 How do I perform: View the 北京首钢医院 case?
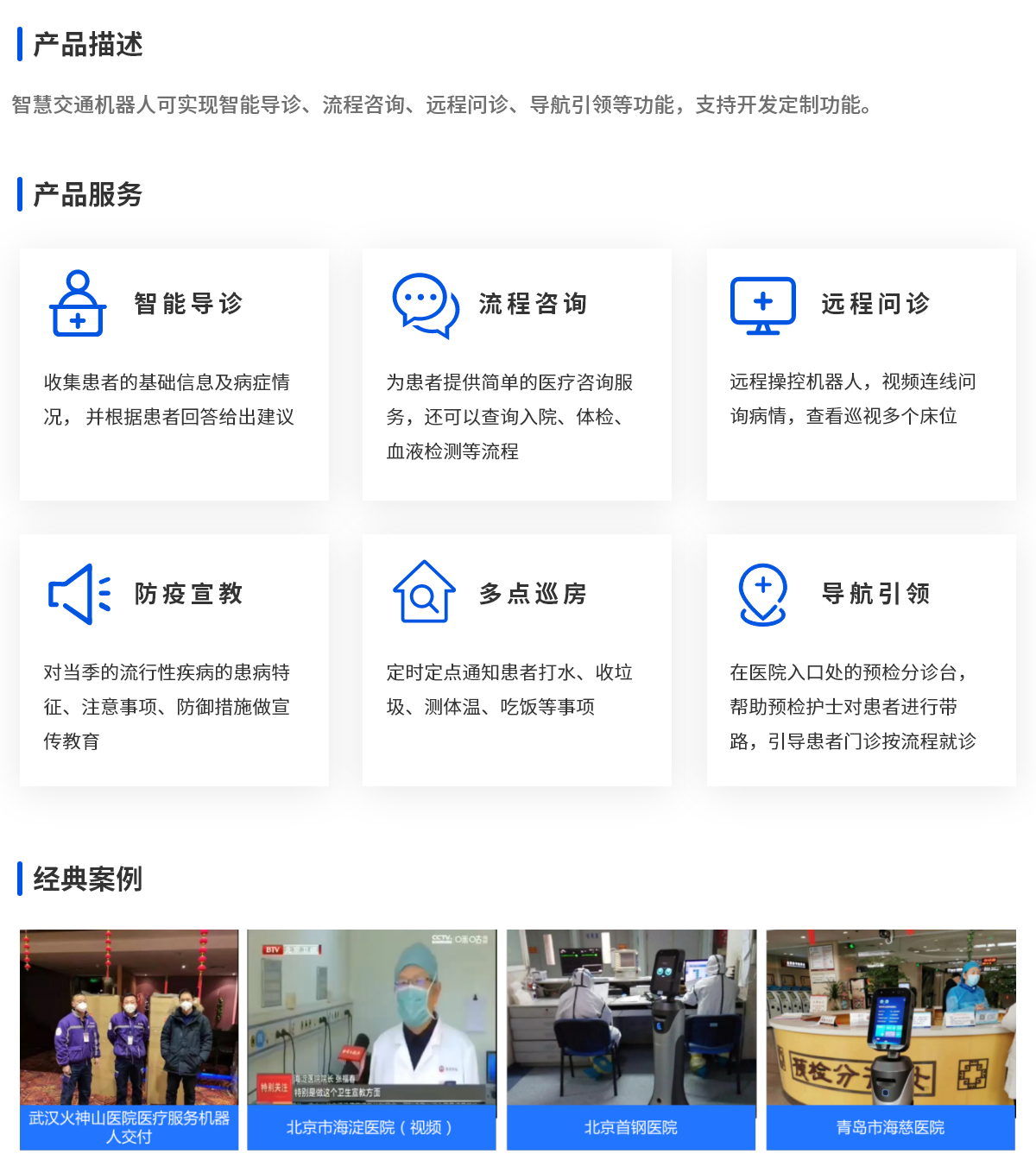point(631,1039)
